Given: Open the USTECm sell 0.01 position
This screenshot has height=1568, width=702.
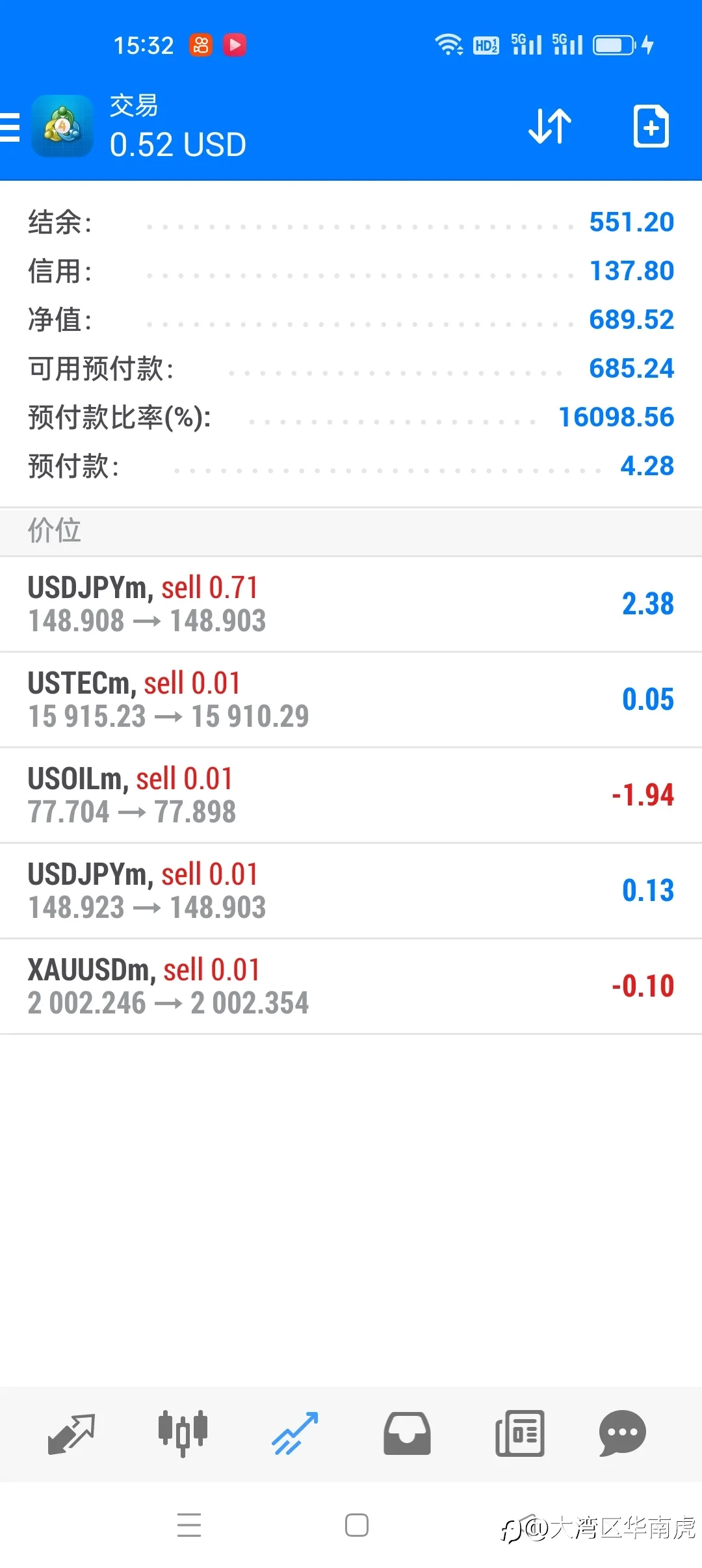Looking at the screenshot, I should tap(351, 699).
